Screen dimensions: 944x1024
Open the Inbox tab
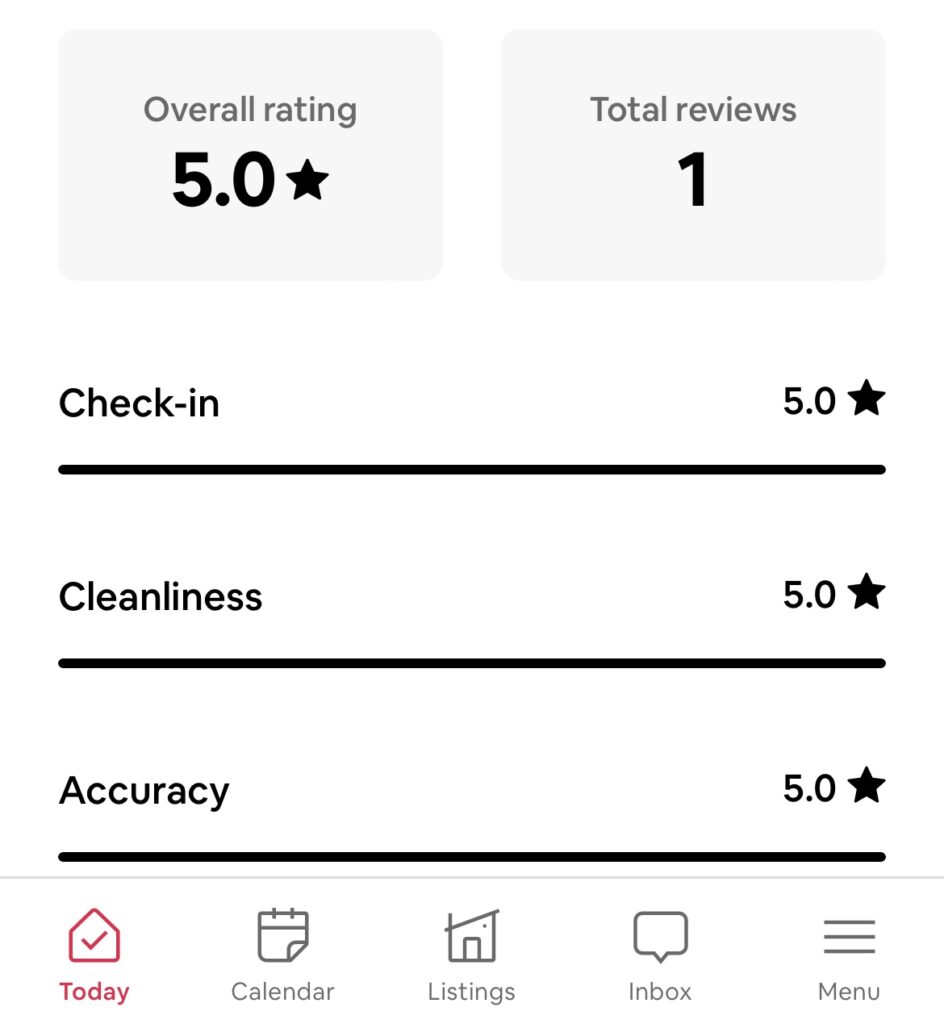[x=660, y=954]
